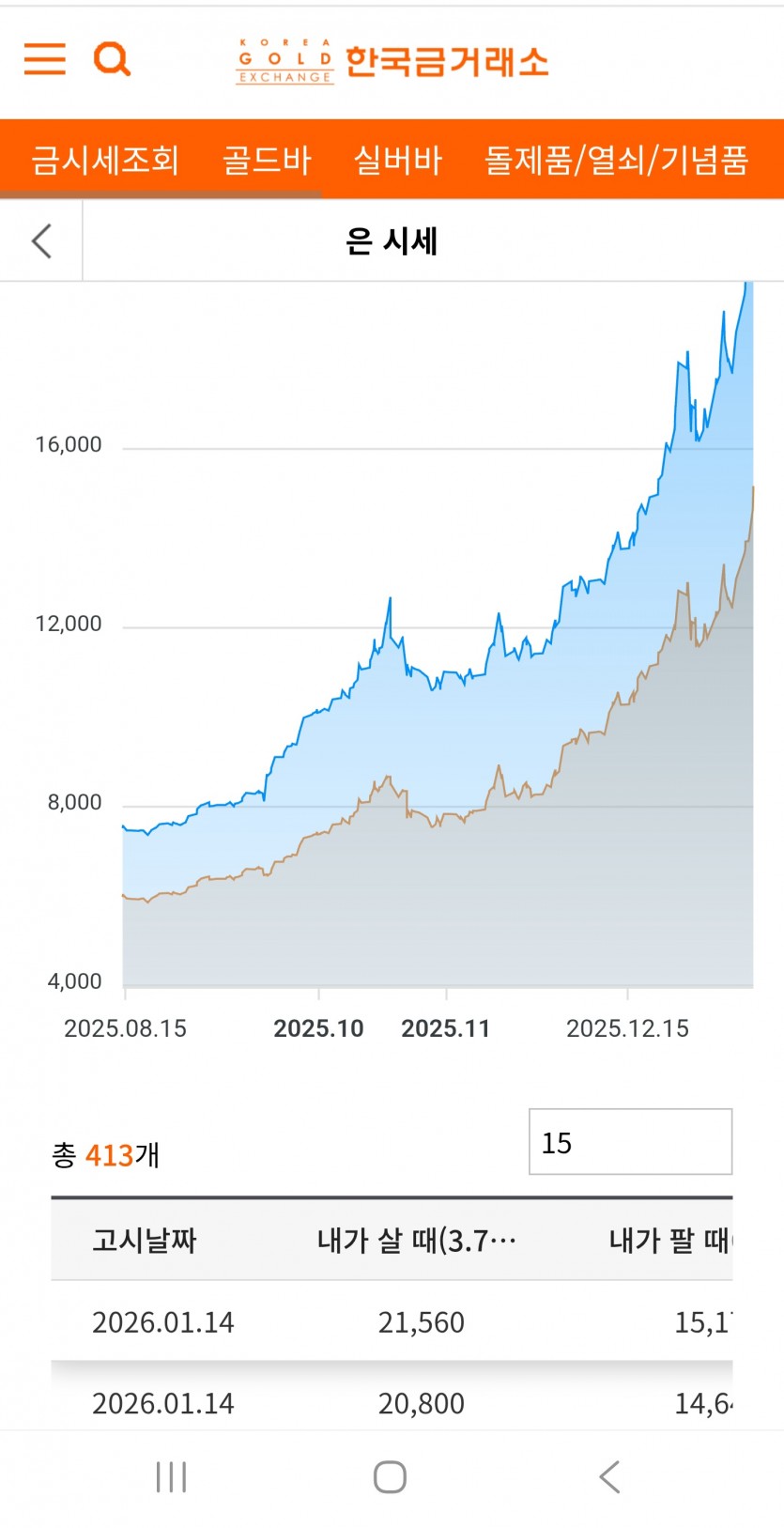Viewport: 784px width, 1528px height.
Task: Open the 돌제품/열쇠/기념품 tab
Action: [616, 160]
